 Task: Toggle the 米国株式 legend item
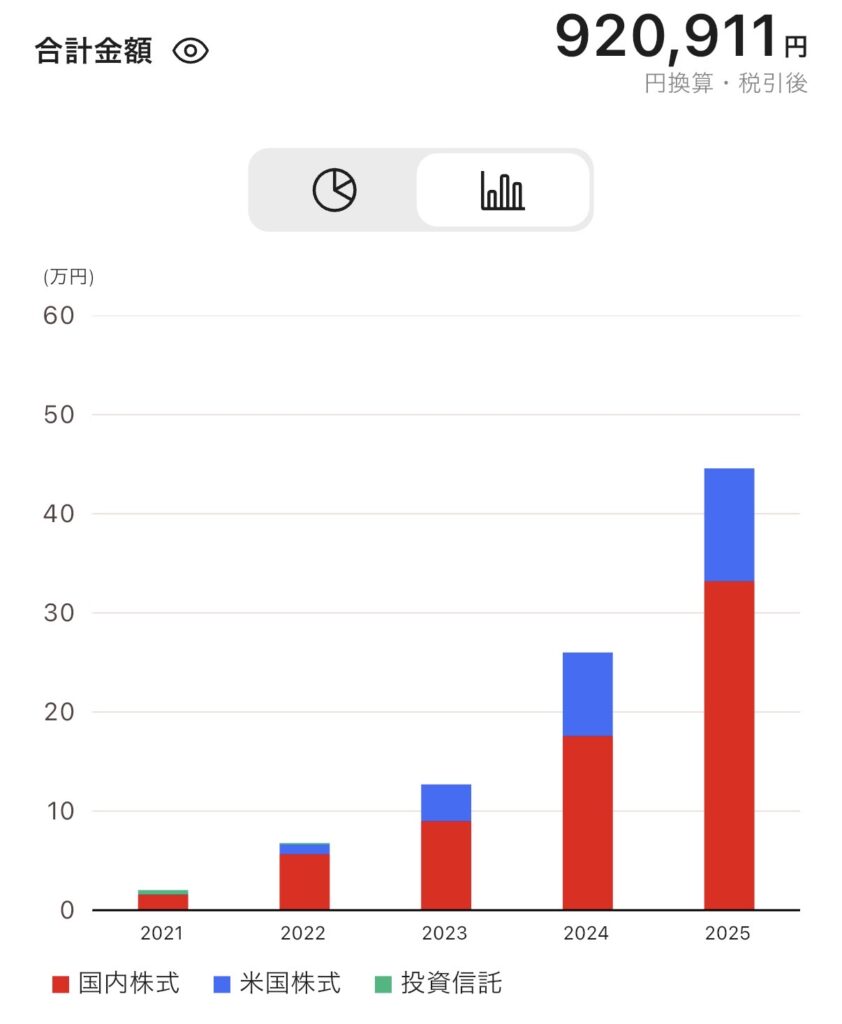(278, 984)
